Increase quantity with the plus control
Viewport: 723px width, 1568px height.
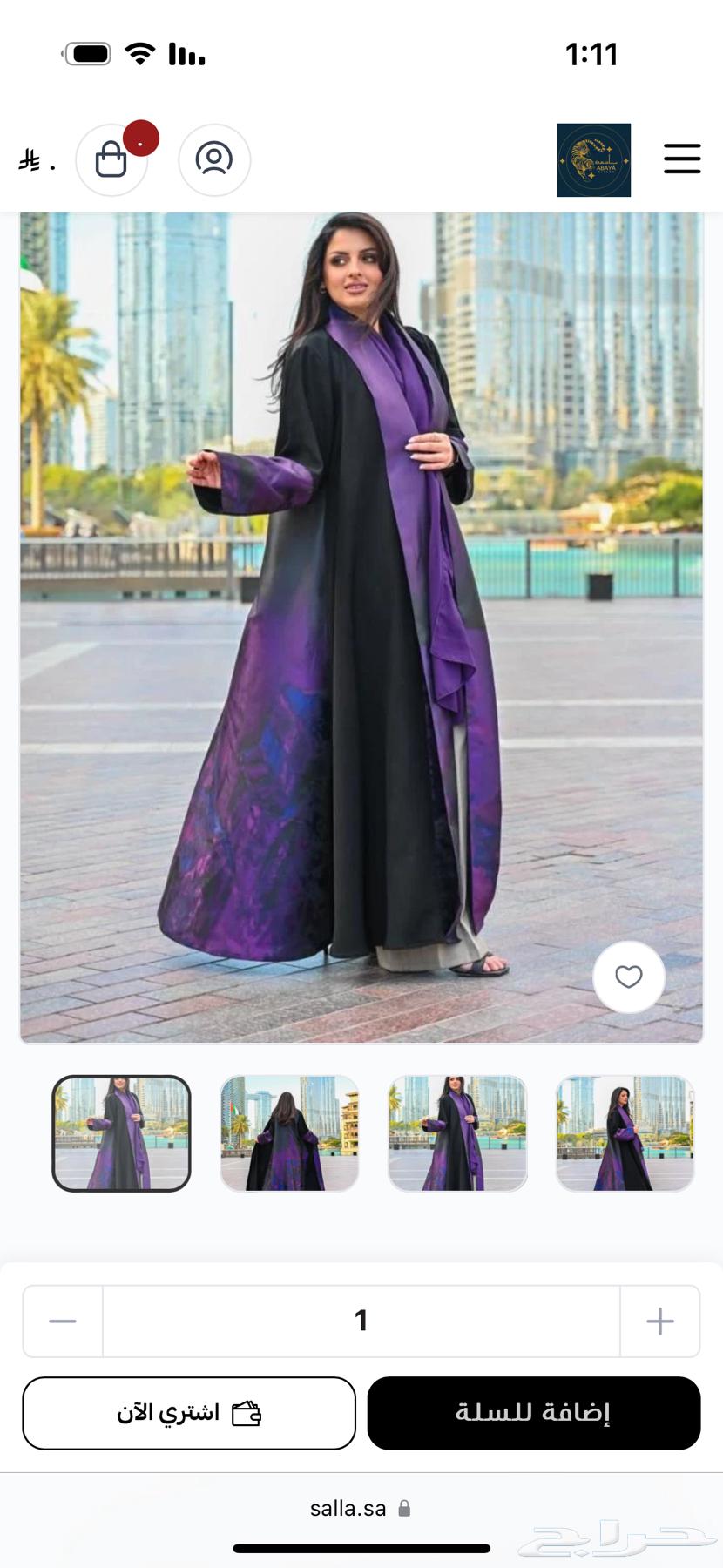660,1321
